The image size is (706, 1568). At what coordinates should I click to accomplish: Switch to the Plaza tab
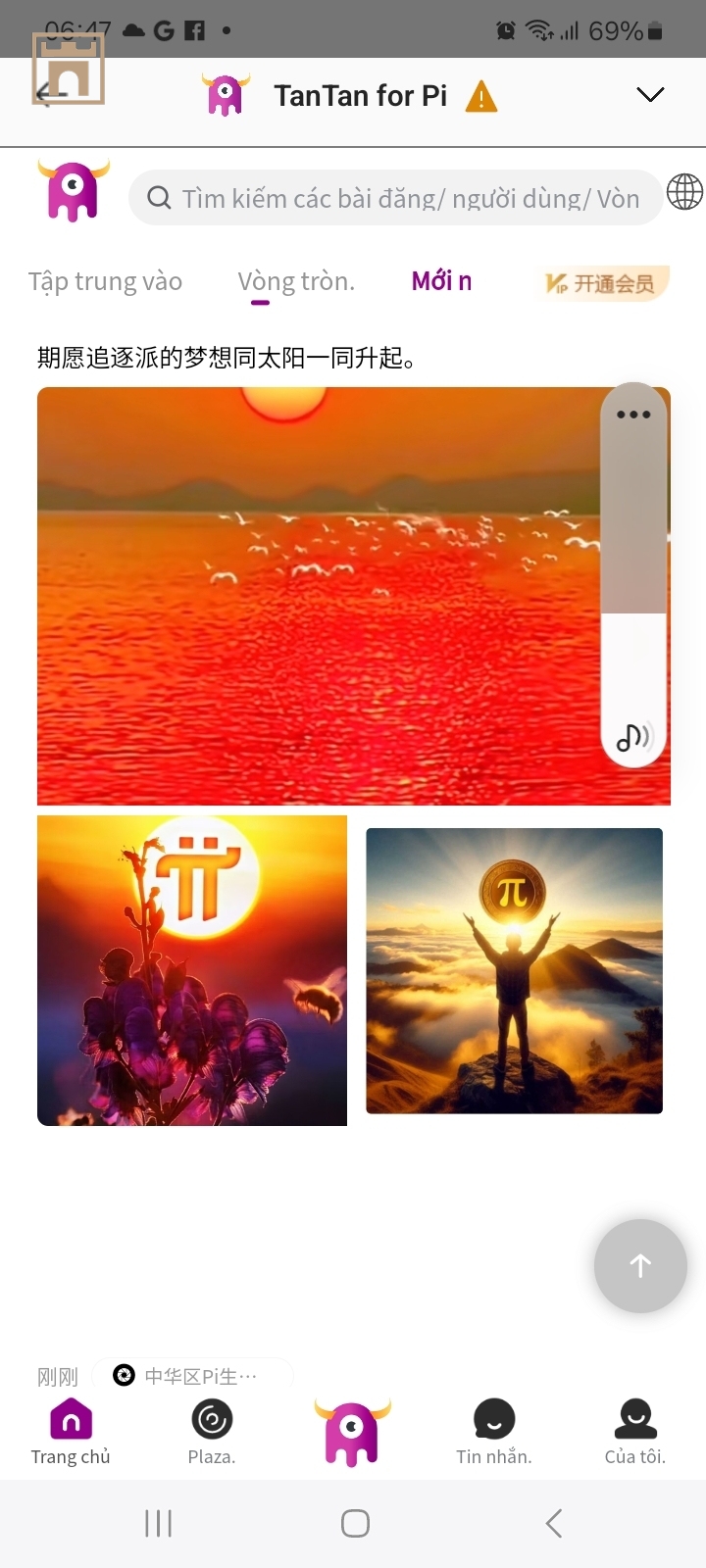(x=212, y=1432)
